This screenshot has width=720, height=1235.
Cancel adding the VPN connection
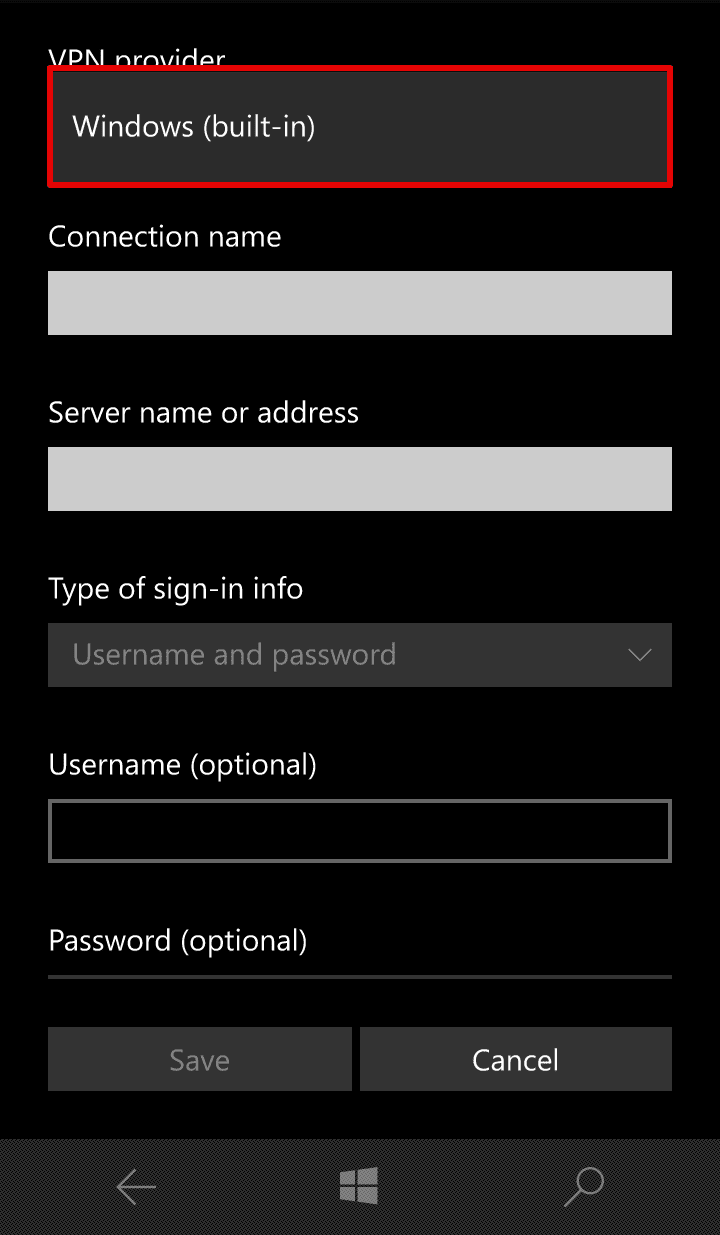[515, 1059]
